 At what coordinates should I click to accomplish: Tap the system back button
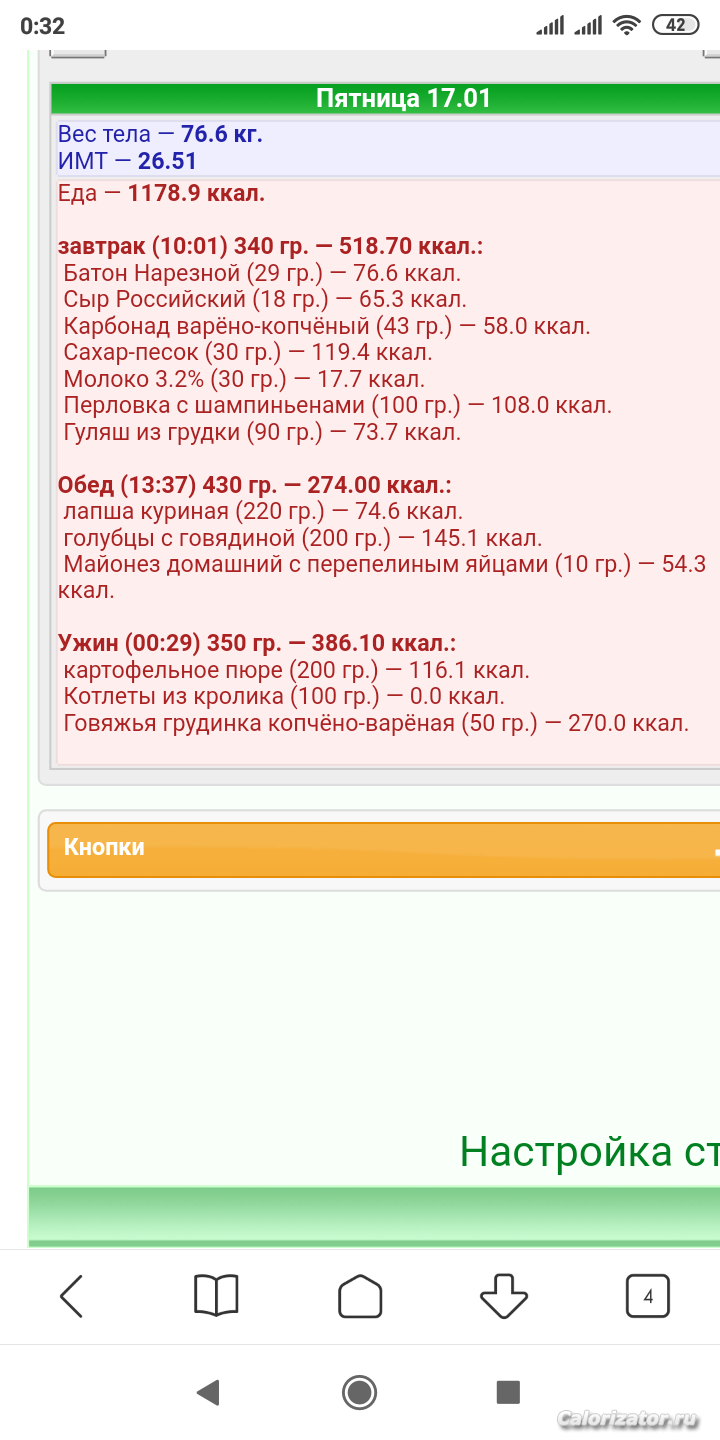point(208,1392)
